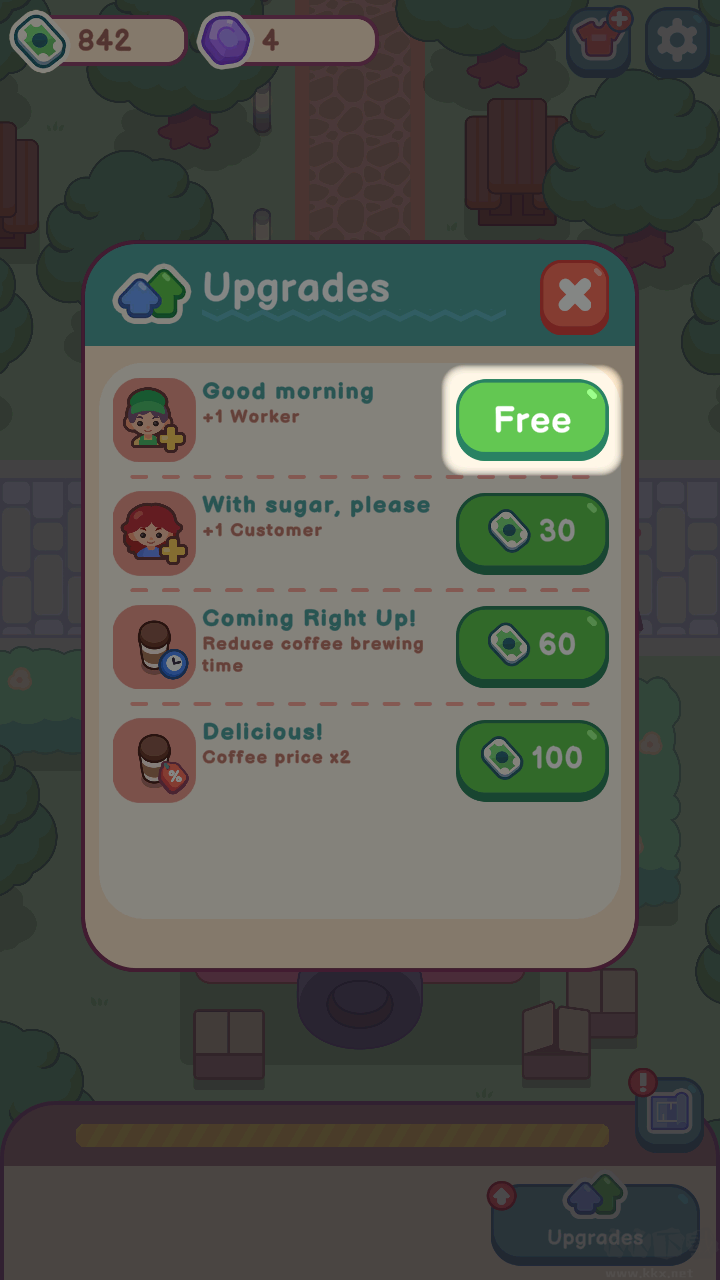This screenshot has width=720, height=1280.
Task: Buy With sugar, please upgrade for 30
Action: [x=532, y=531]
